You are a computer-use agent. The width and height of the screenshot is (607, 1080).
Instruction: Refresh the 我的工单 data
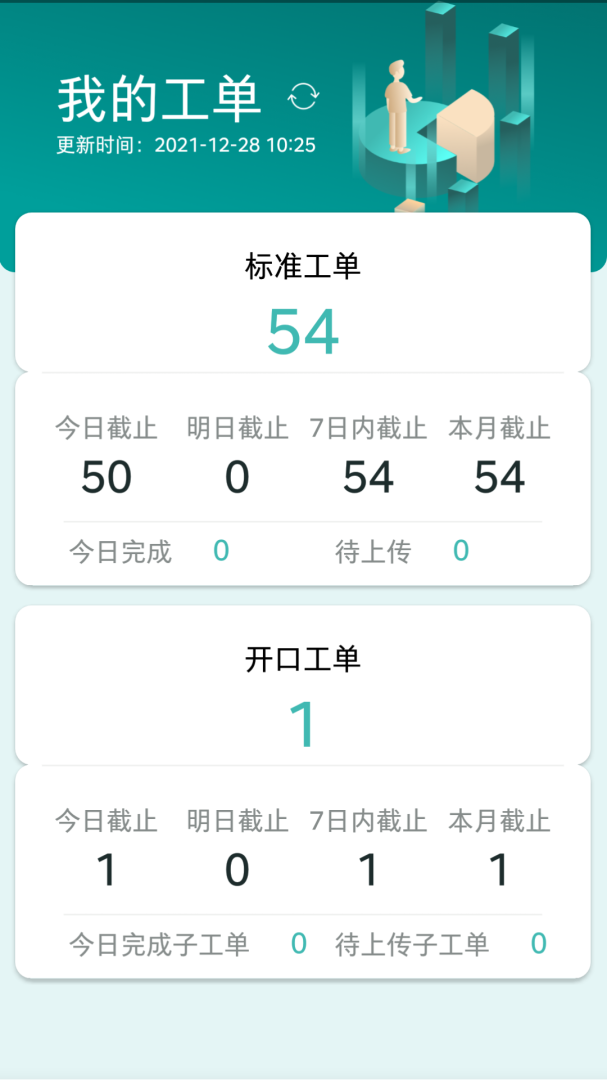[x=303, y=96]
